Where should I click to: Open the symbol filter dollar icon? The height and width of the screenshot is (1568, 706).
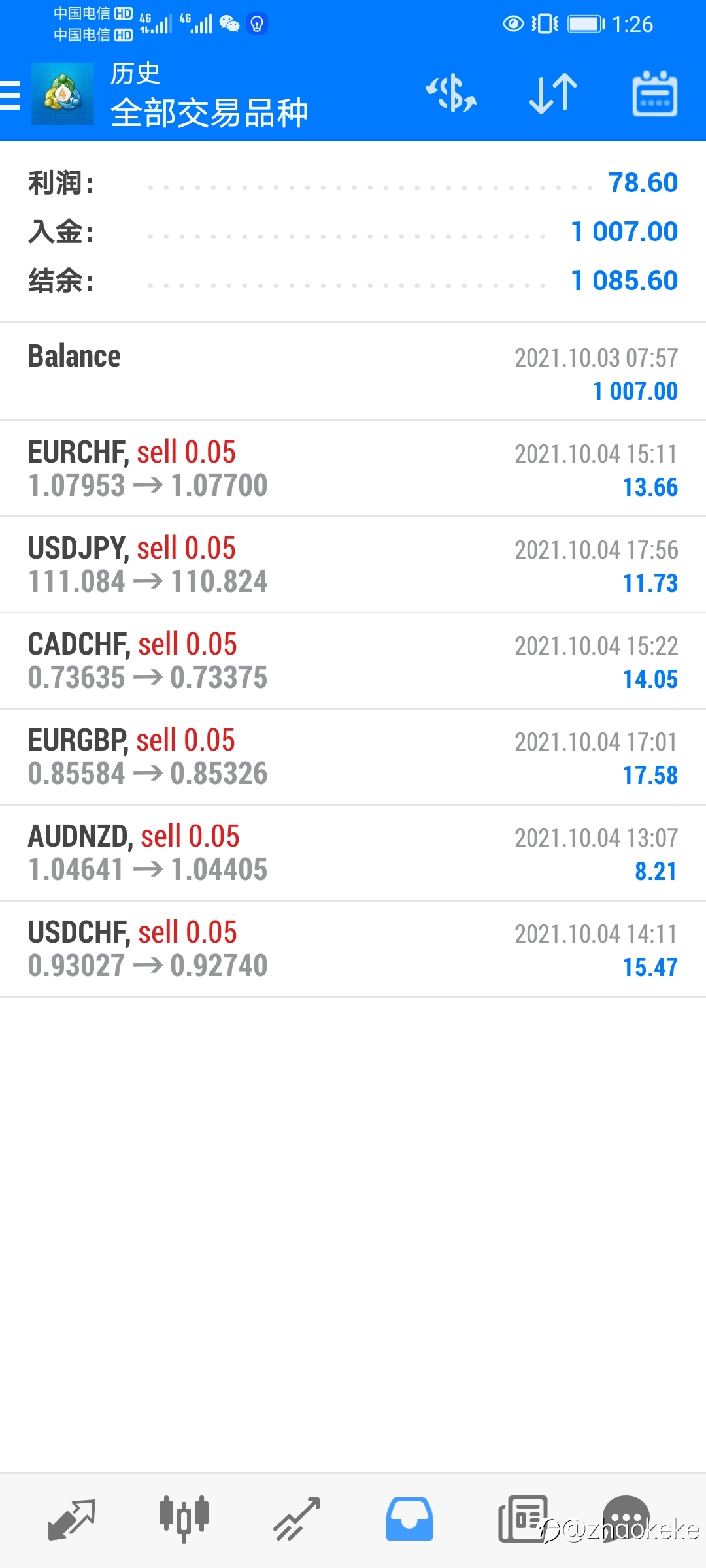pos(451,94)
